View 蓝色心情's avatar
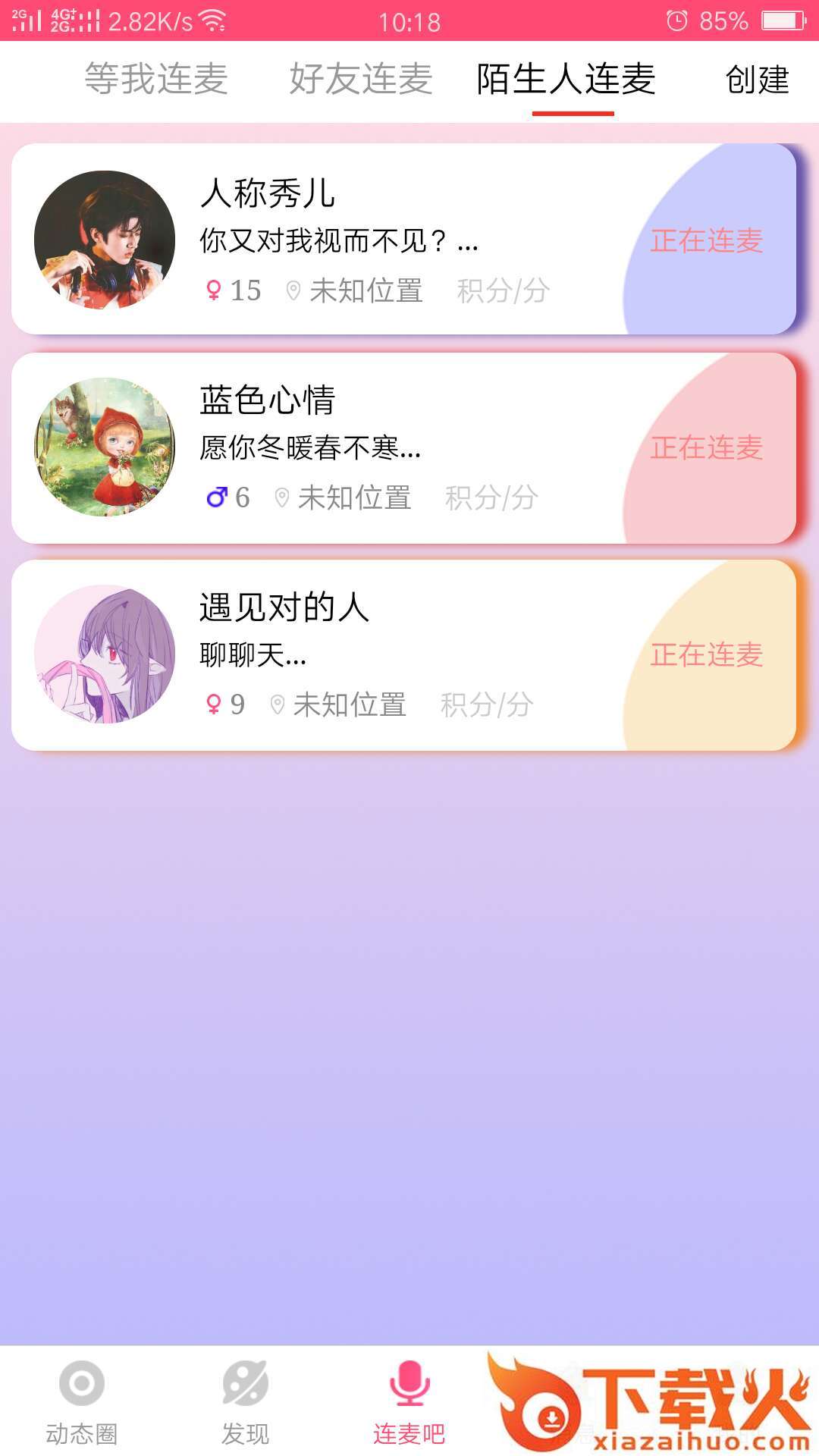 pos(105,447)
